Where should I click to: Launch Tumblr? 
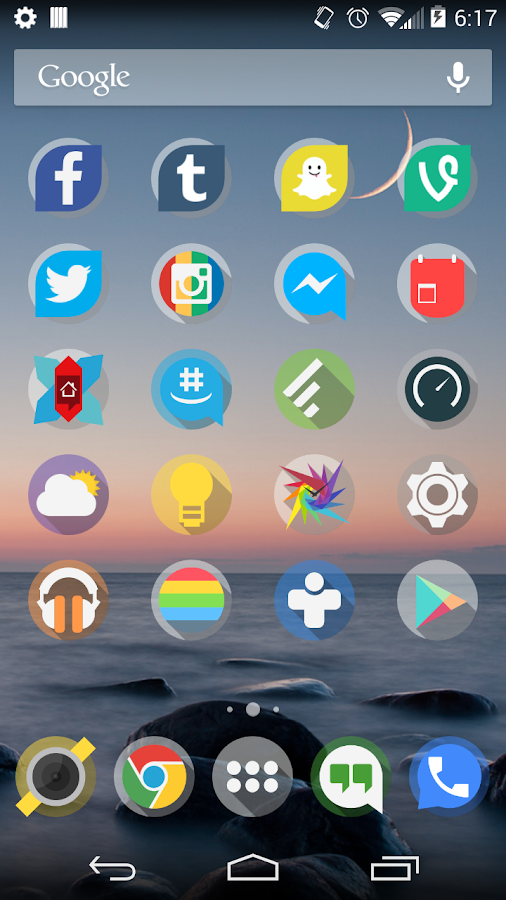click(x=191, y=178)
